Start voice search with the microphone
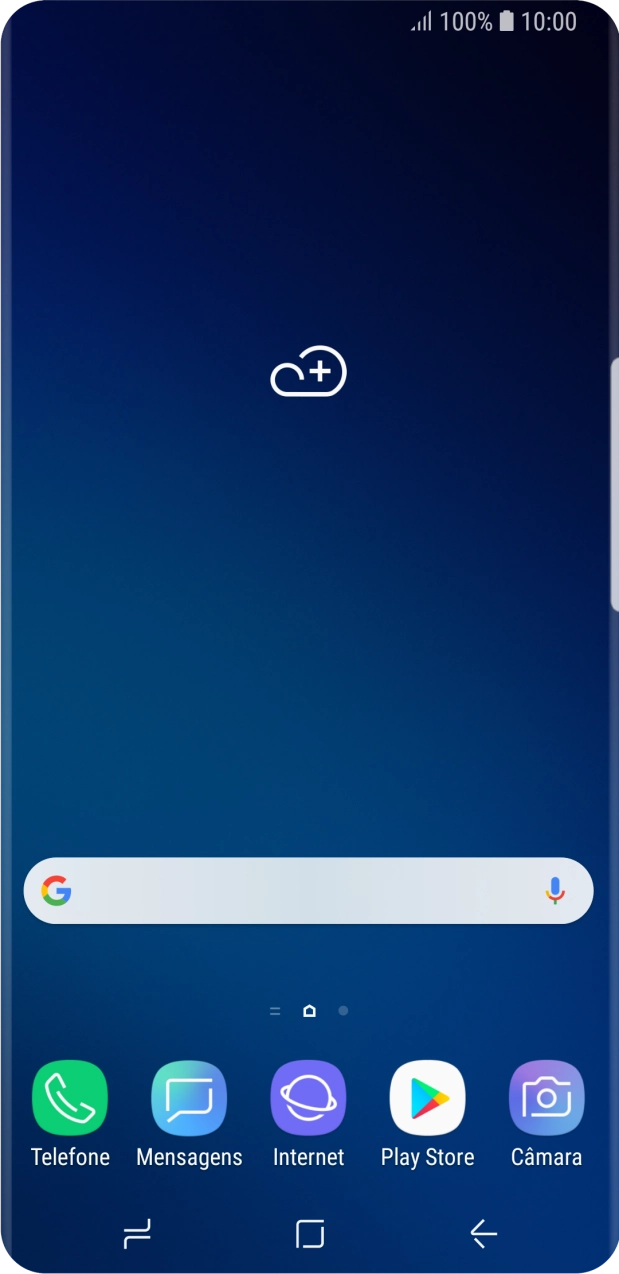 point(555,890)
